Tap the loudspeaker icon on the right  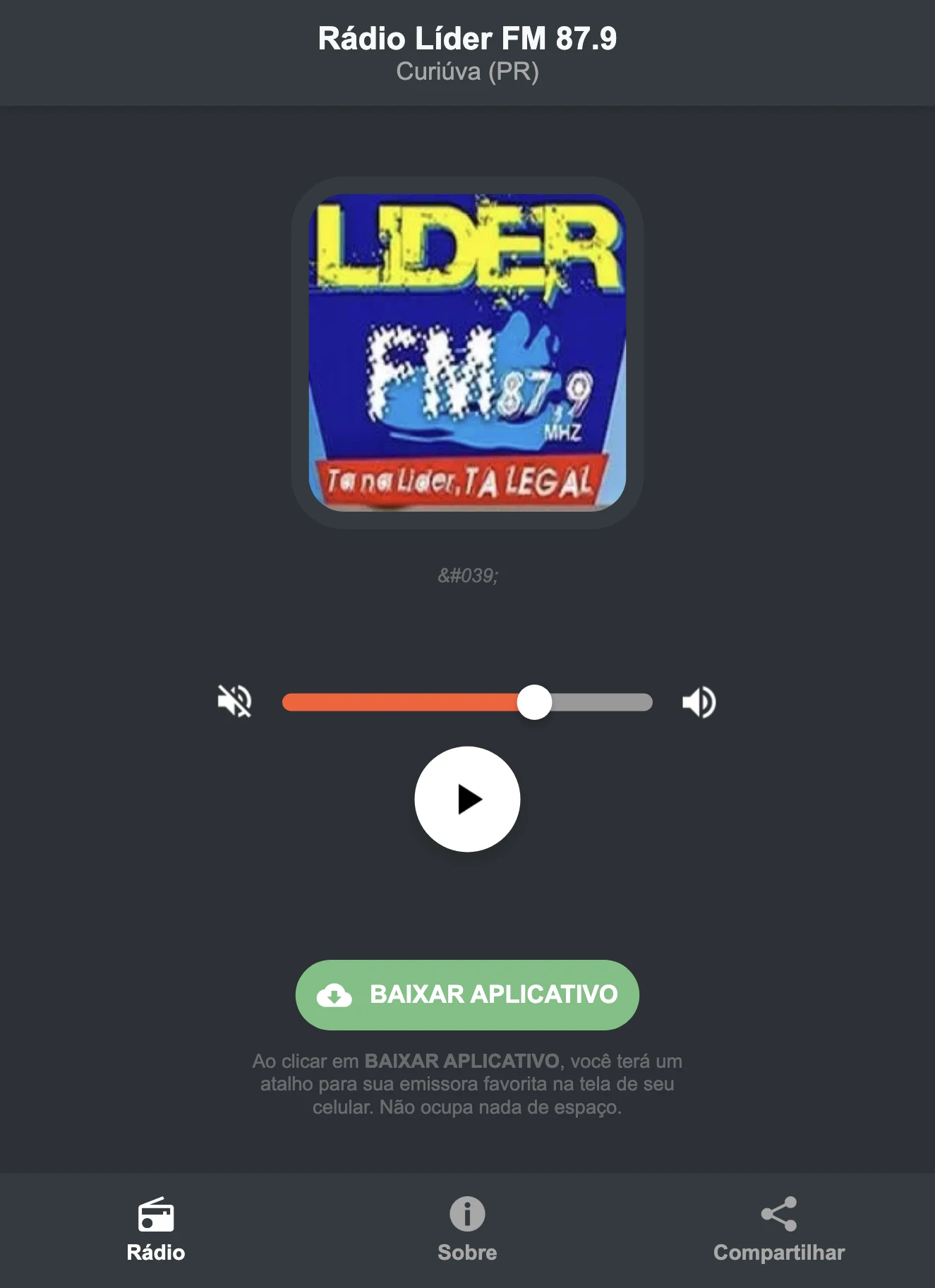699,701
